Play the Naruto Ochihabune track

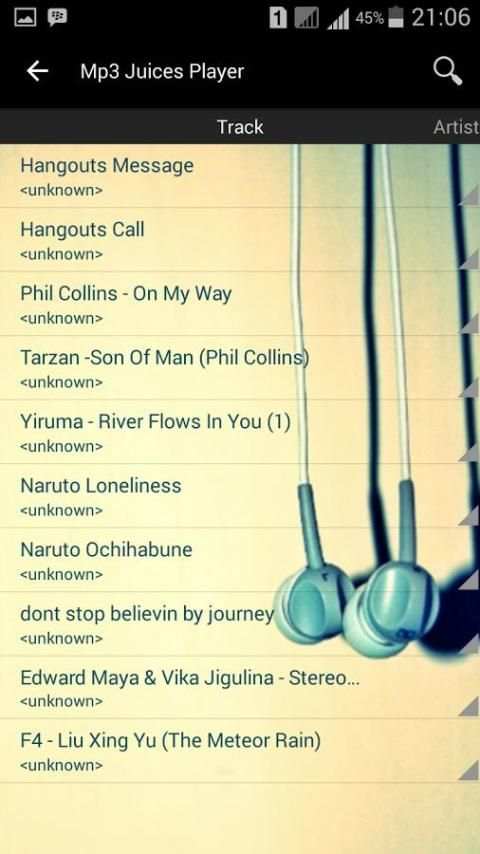240,559
